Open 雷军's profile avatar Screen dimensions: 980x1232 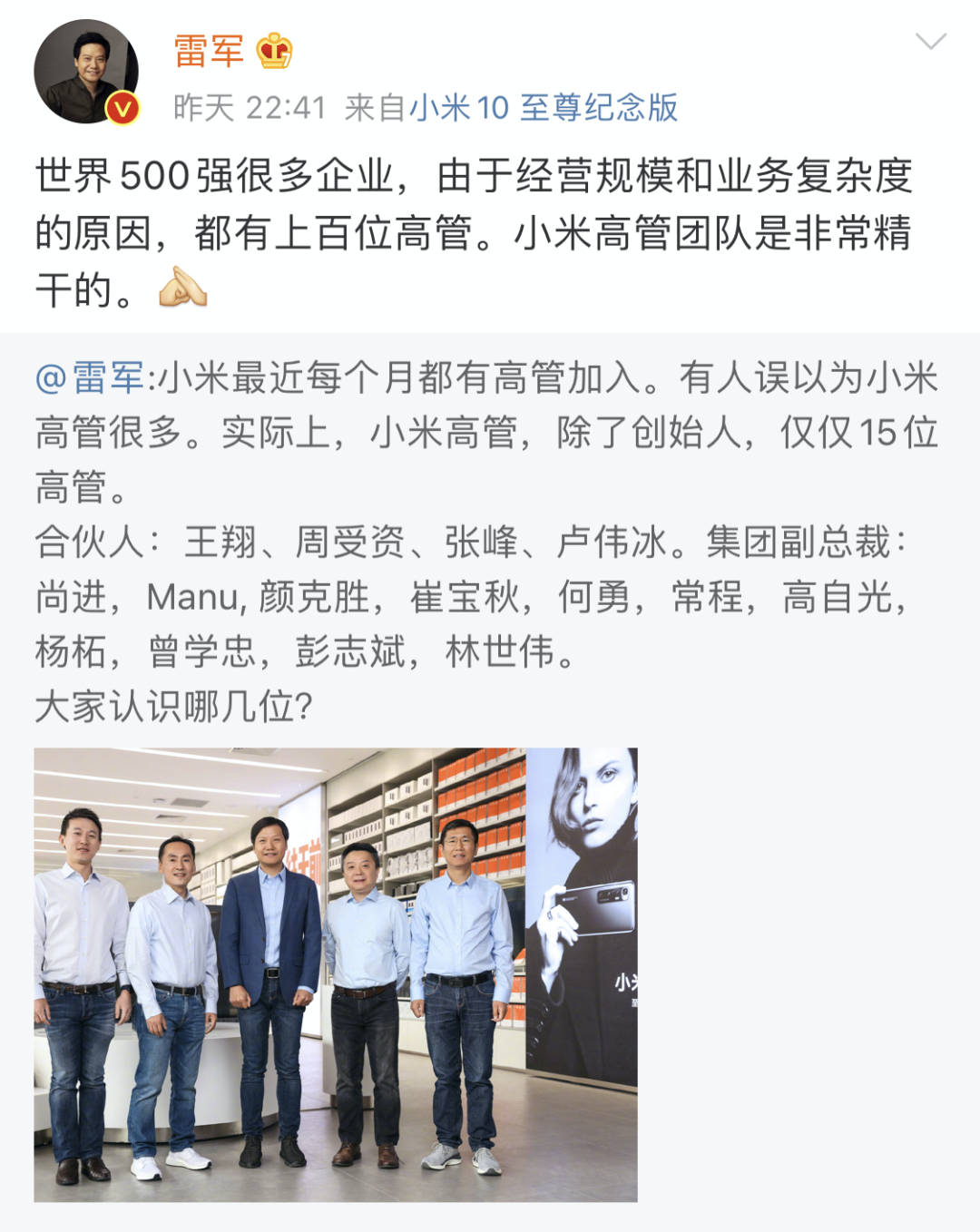coord(86,72)
